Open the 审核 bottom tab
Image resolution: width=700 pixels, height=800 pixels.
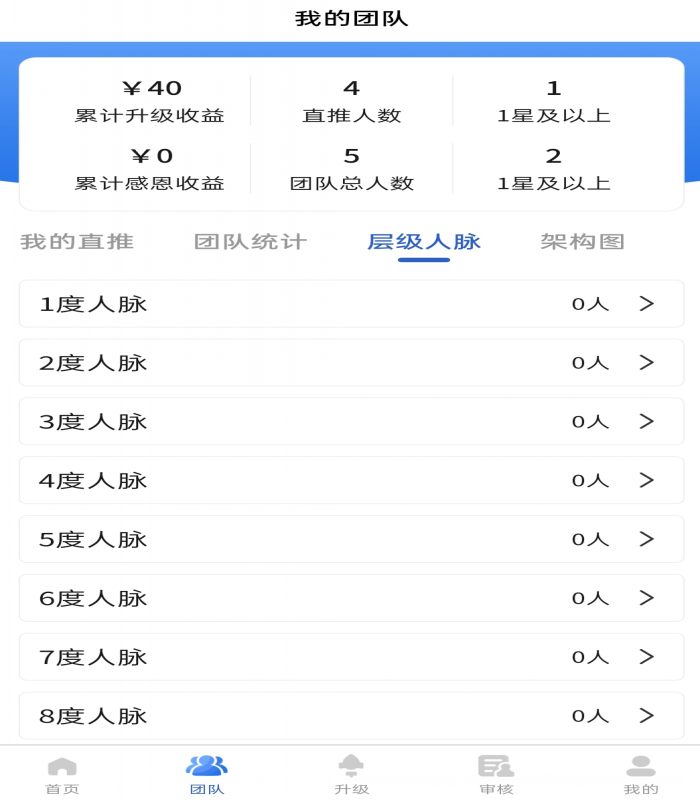coord(496,775)
